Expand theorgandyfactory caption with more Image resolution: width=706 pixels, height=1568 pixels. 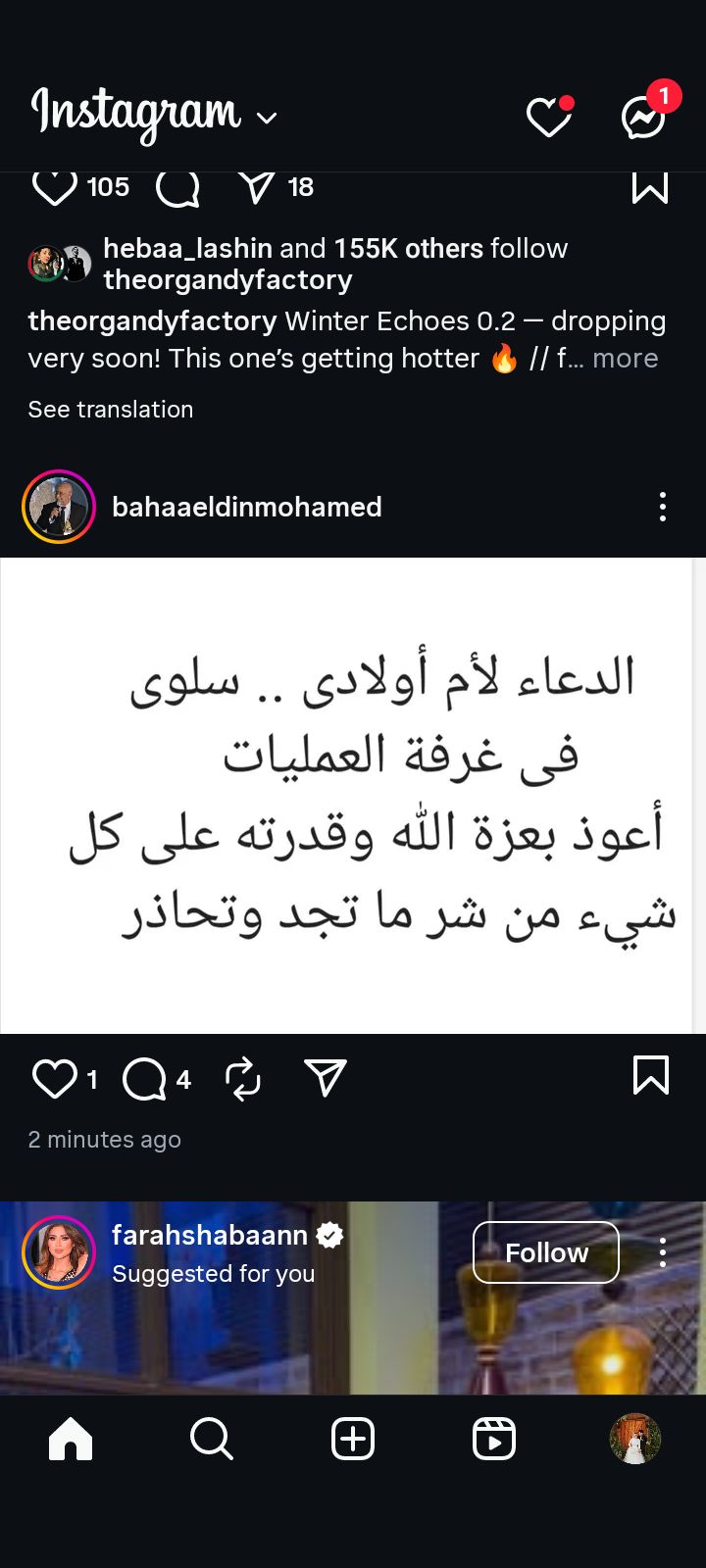[x=625, y=359]
